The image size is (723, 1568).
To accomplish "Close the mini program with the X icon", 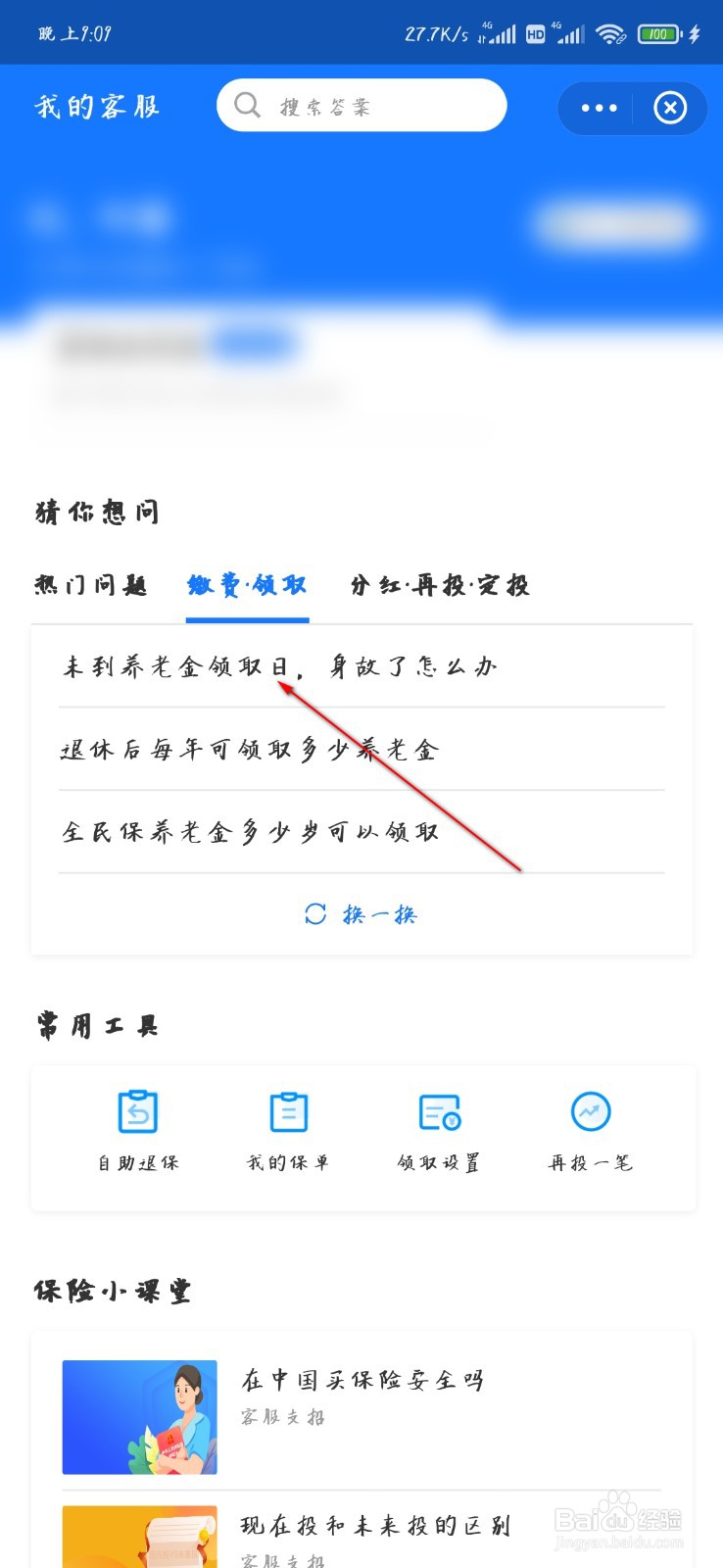I will click(670, 108).
